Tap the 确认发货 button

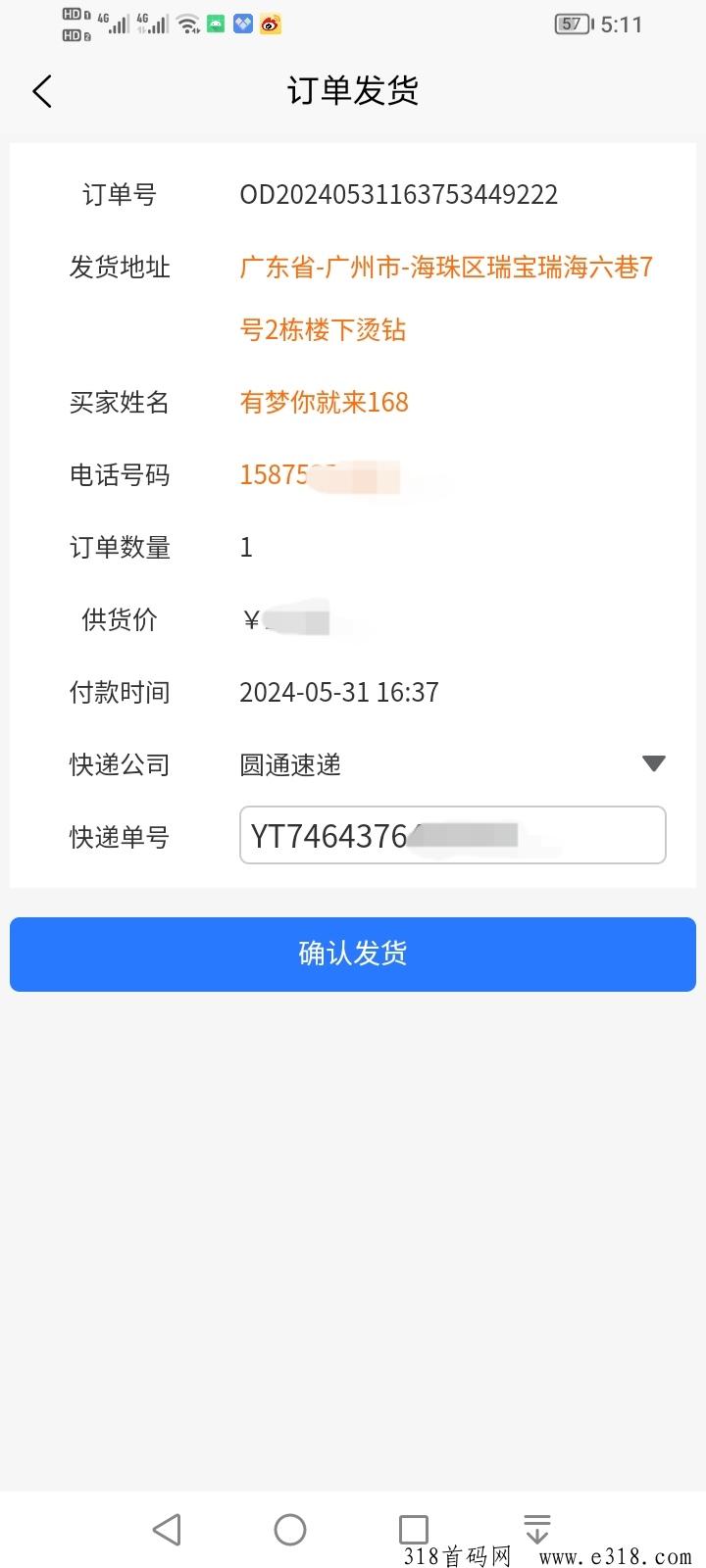coord(353,954)
